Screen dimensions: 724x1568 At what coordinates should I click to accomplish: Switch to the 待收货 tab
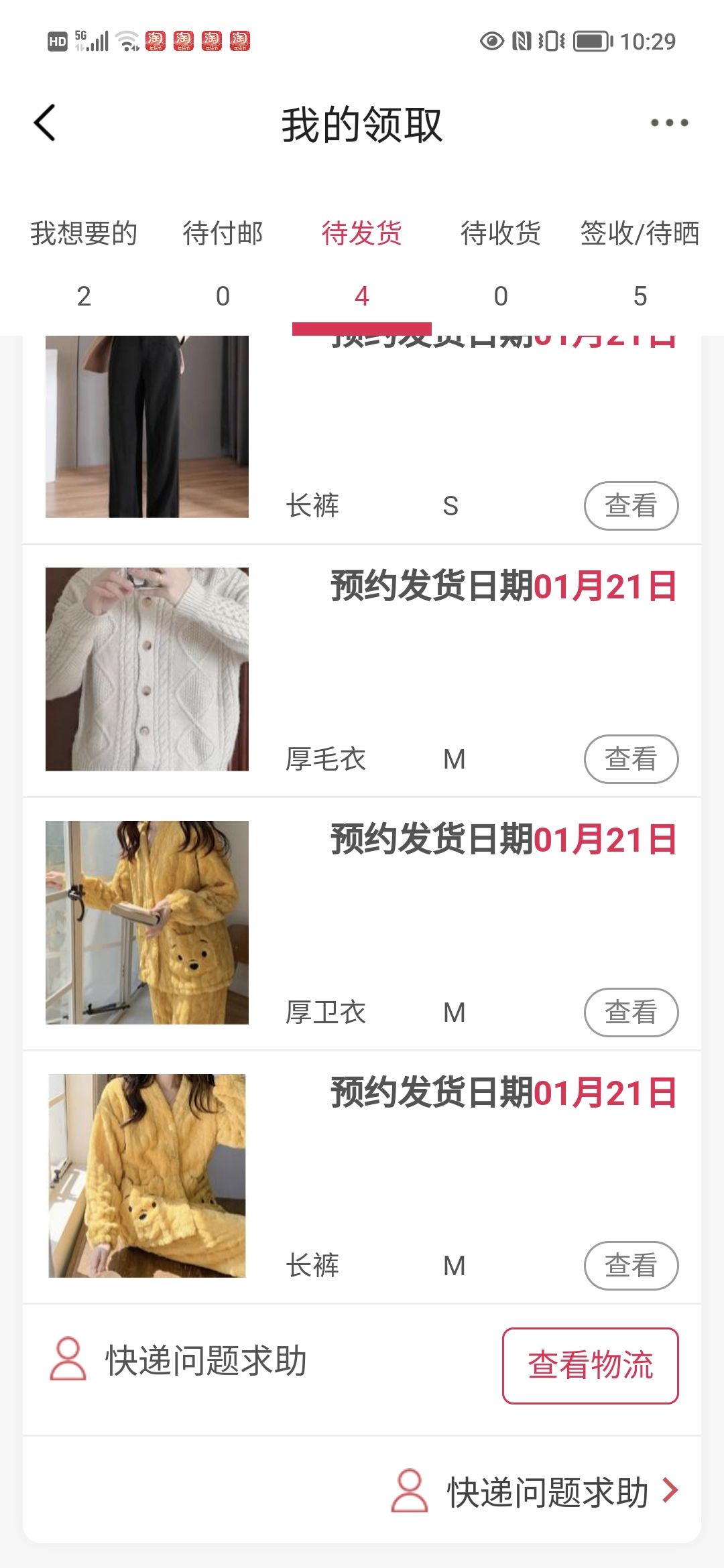point(501,264)
